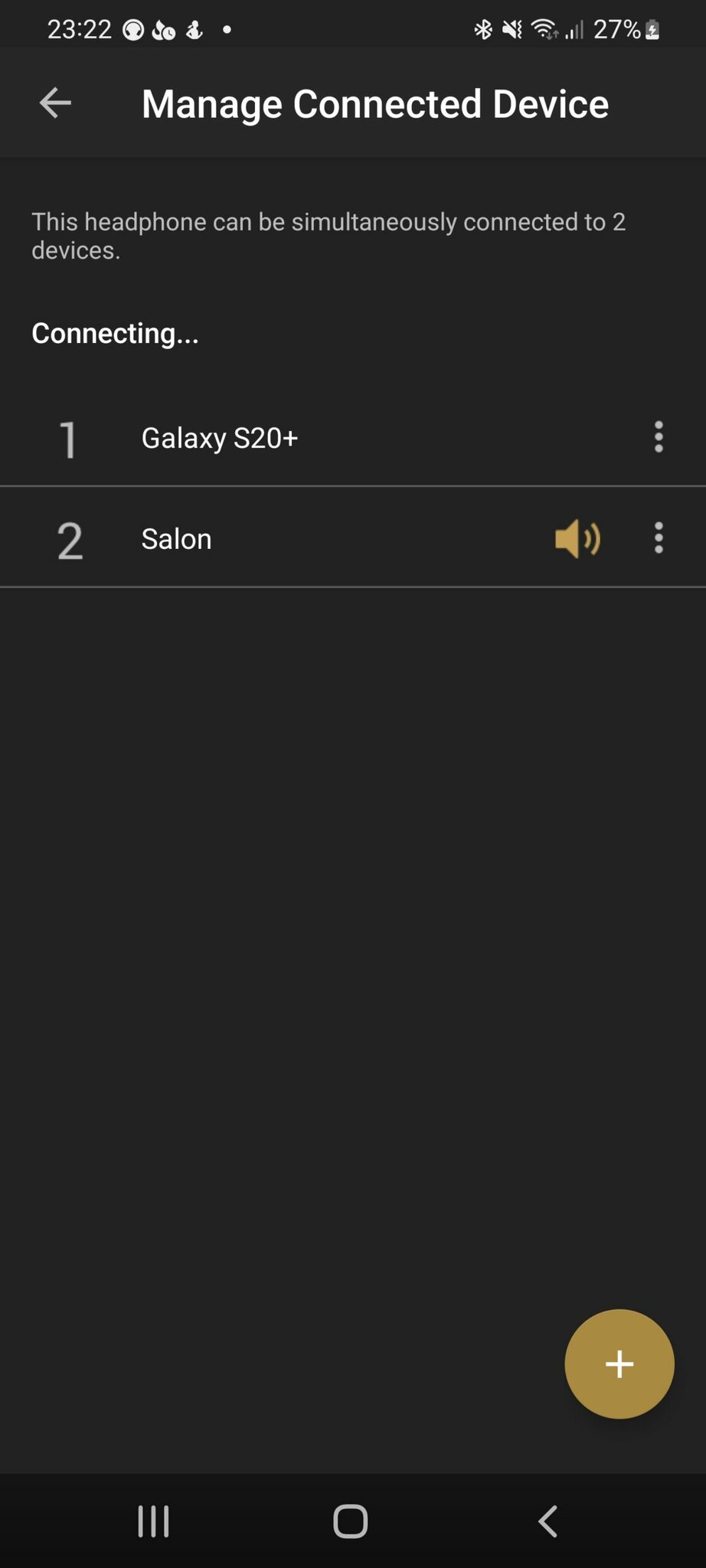Viewport: 706px width, 1568px height.
Task: Open more options for Galaxy S20+
Action: (x=659, y=437)
